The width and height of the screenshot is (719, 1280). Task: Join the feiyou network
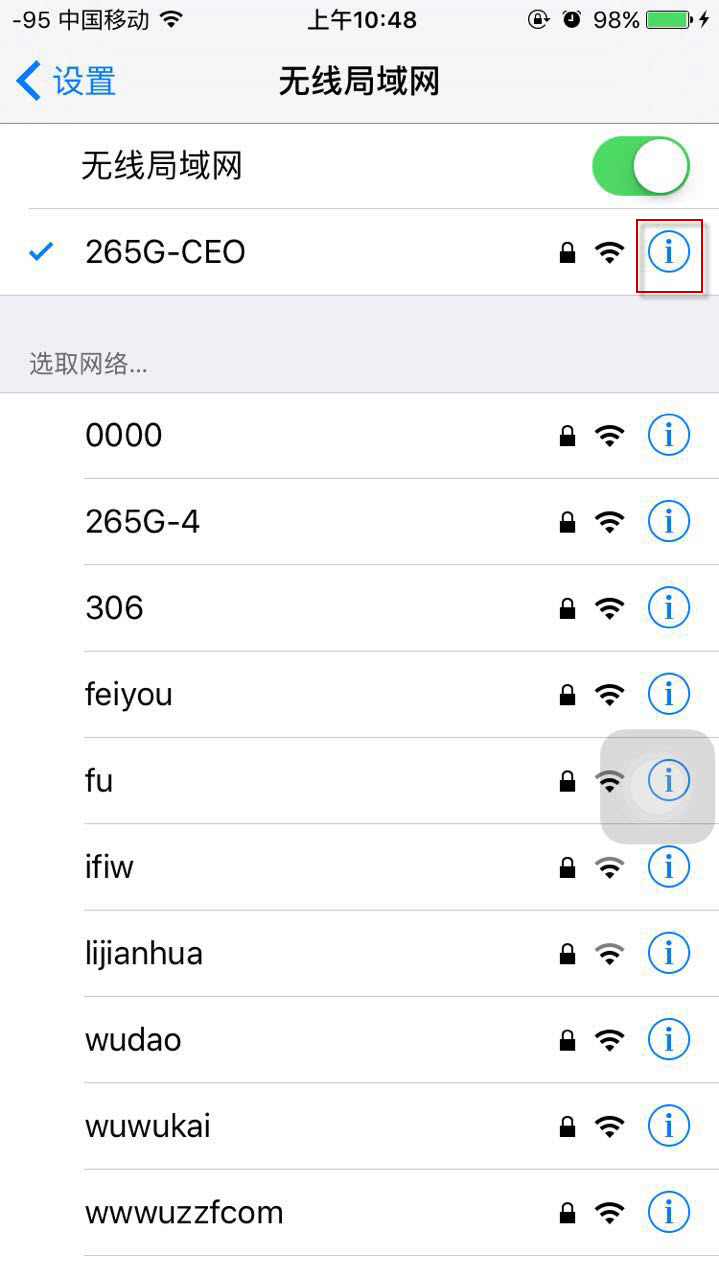pyautogui.click(x=129, y=694)
